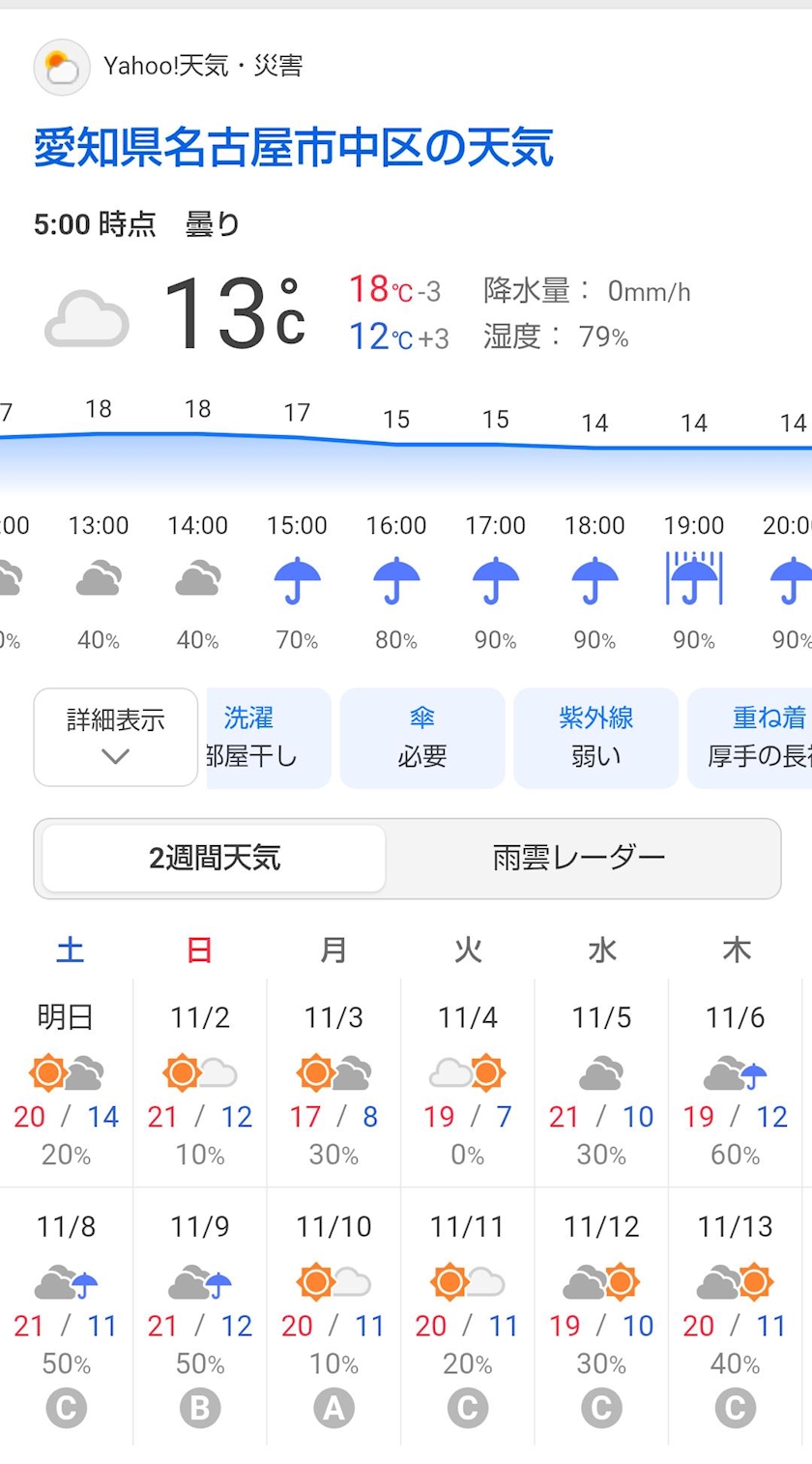The image size is (812, 1464).
Task: Expand the 詳細表示 details dropdown
Action: pyautogui.click(x=116, y=737)
